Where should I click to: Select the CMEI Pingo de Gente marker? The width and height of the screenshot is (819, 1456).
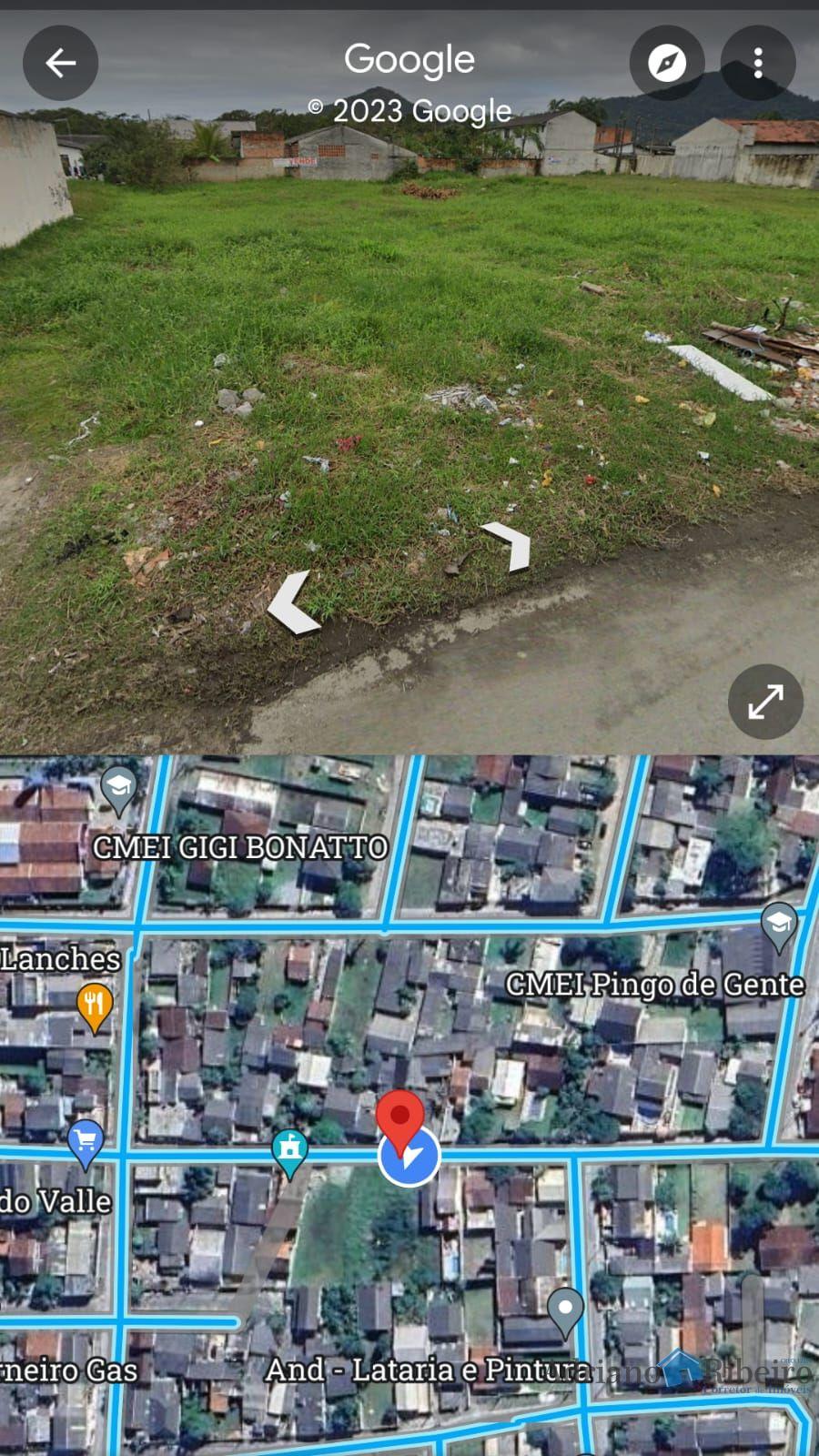(x=779, y=926)
